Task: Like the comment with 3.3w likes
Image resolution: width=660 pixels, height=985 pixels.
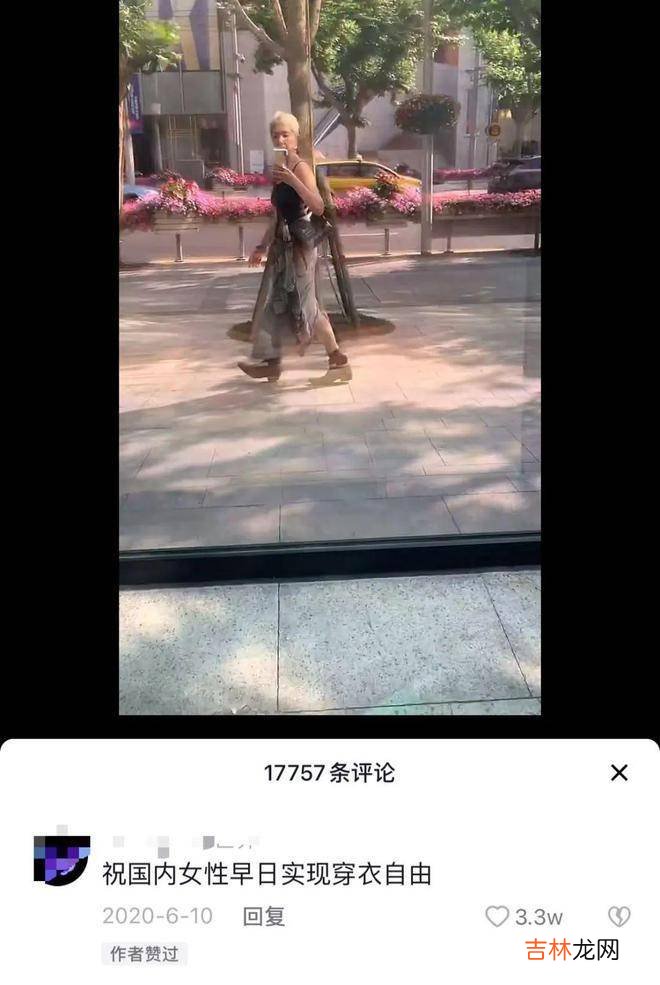Action: pos(497,916)
